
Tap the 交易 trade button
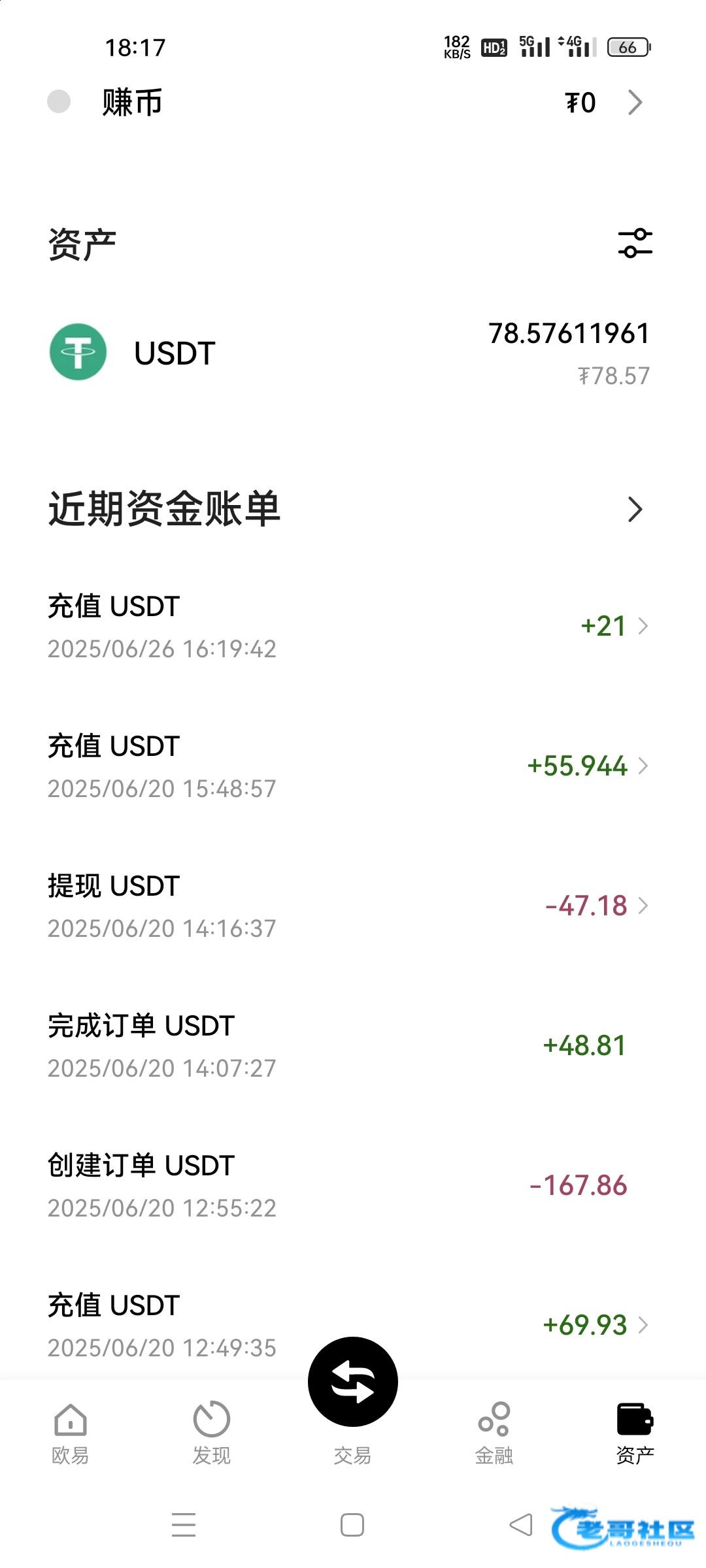coord(353,1382)
